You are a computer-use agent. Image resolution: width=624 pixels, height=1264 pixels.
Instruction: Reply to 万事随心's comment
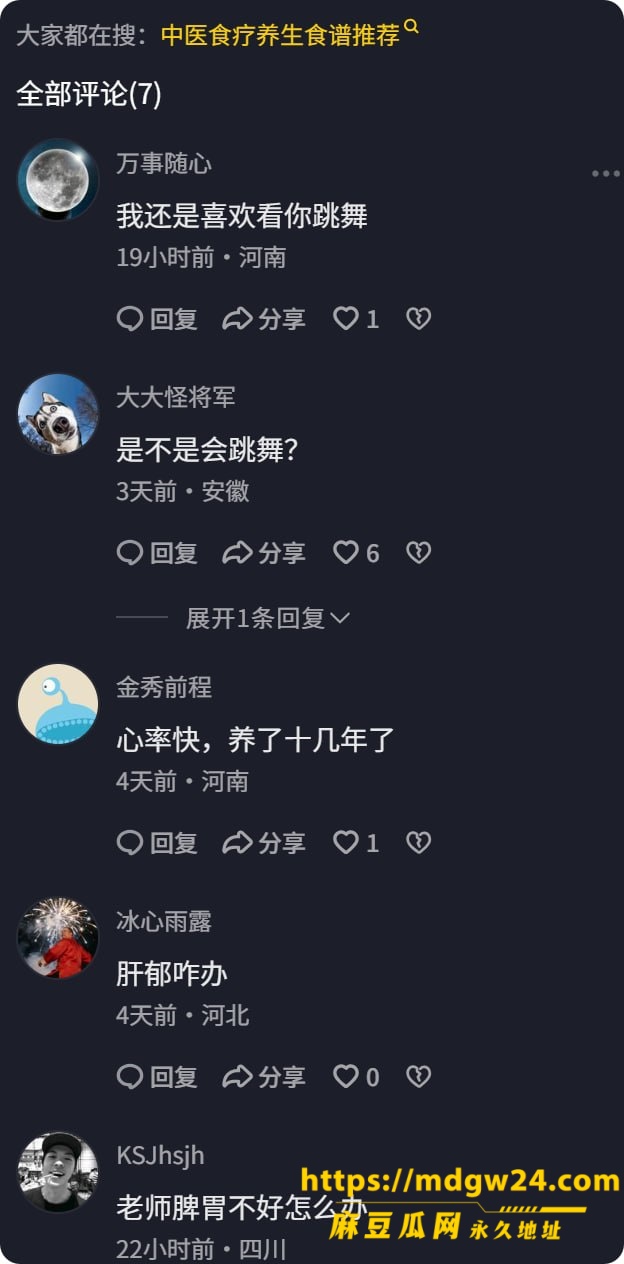point(157,319)
